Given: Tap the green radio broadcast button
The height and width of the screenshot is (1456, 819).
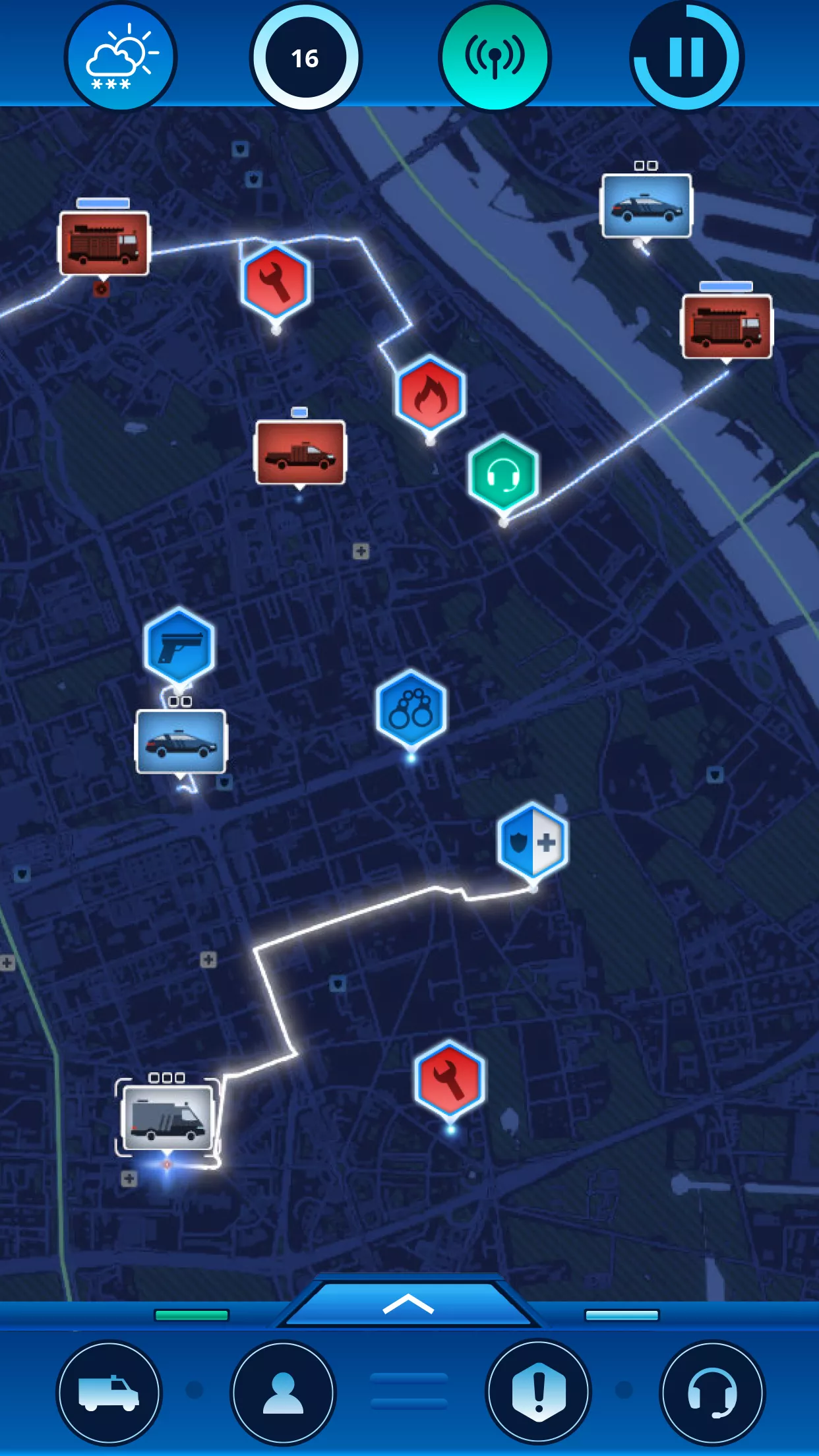Looking at the screenshot, I should pos(495,58).
